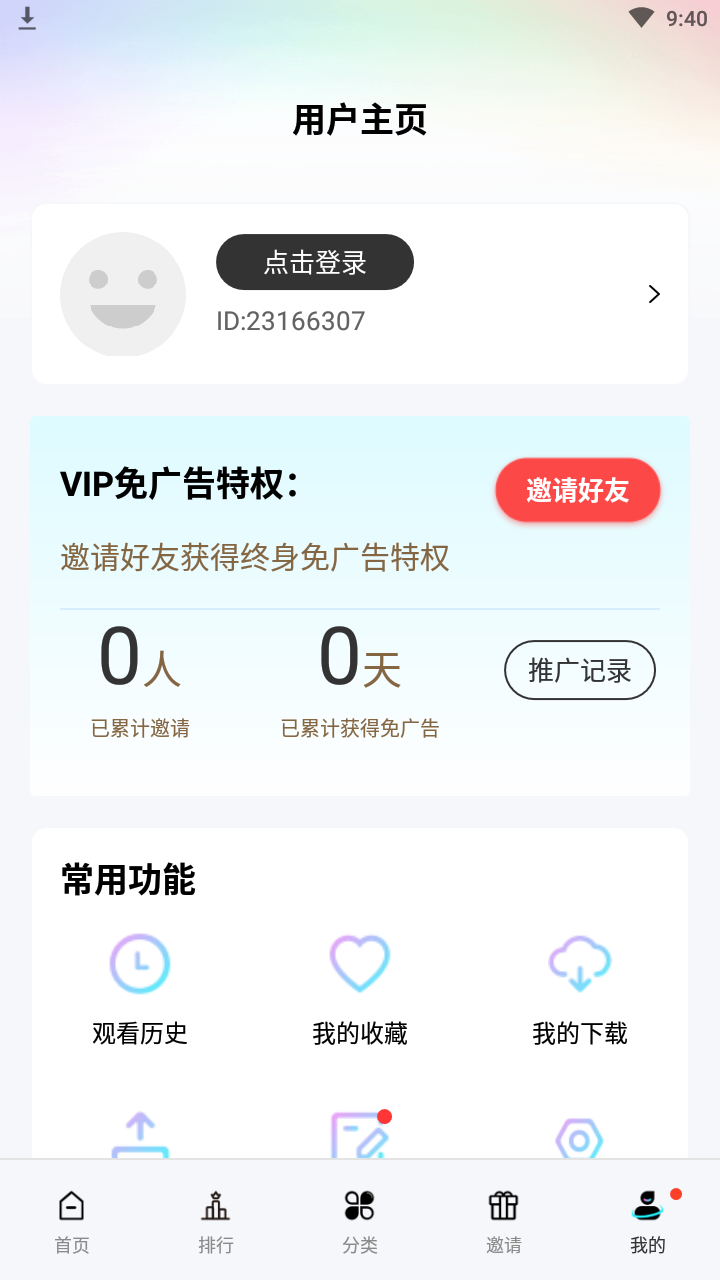Open settings via the hexagon gear icon

[579, 1135]
